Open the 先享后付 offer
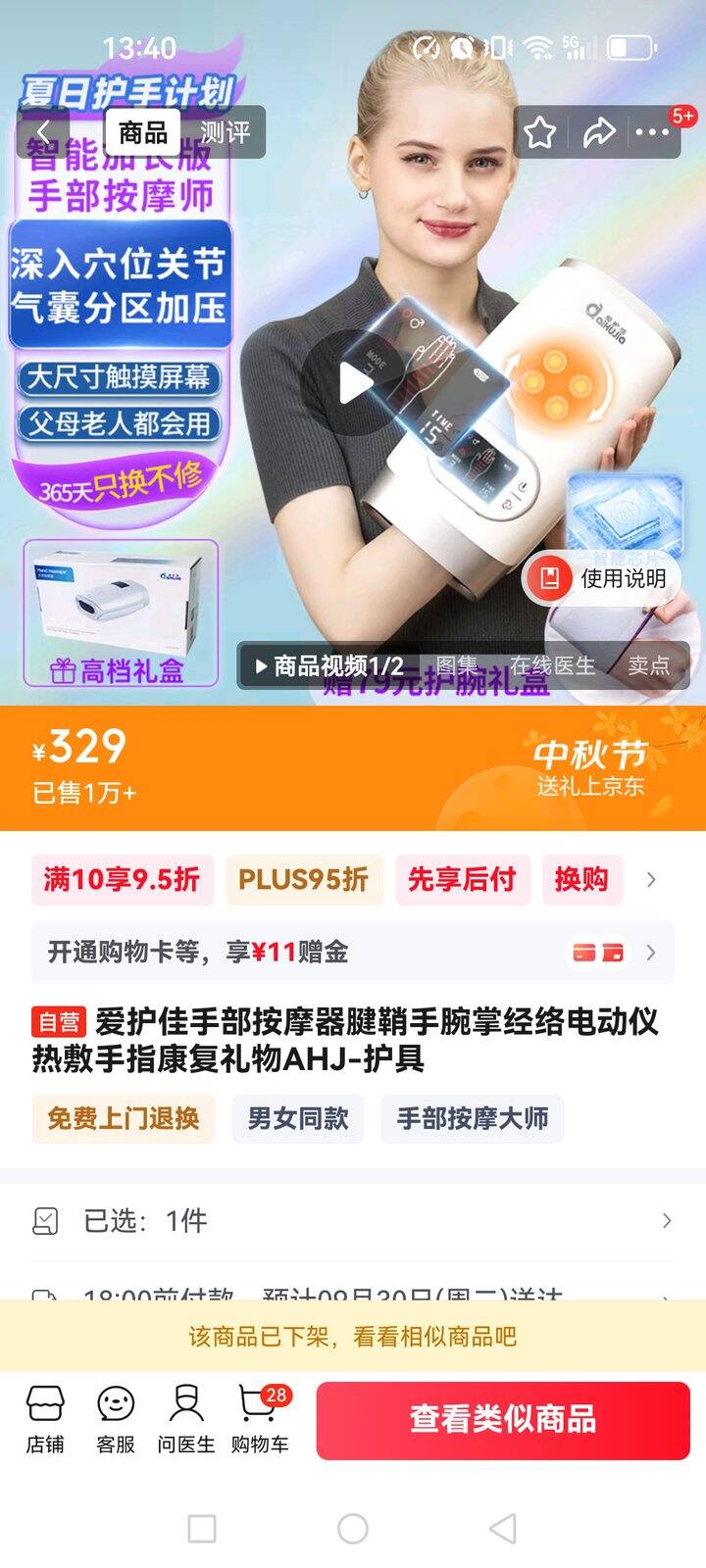 pyautogui.click(x=462, y=879)
